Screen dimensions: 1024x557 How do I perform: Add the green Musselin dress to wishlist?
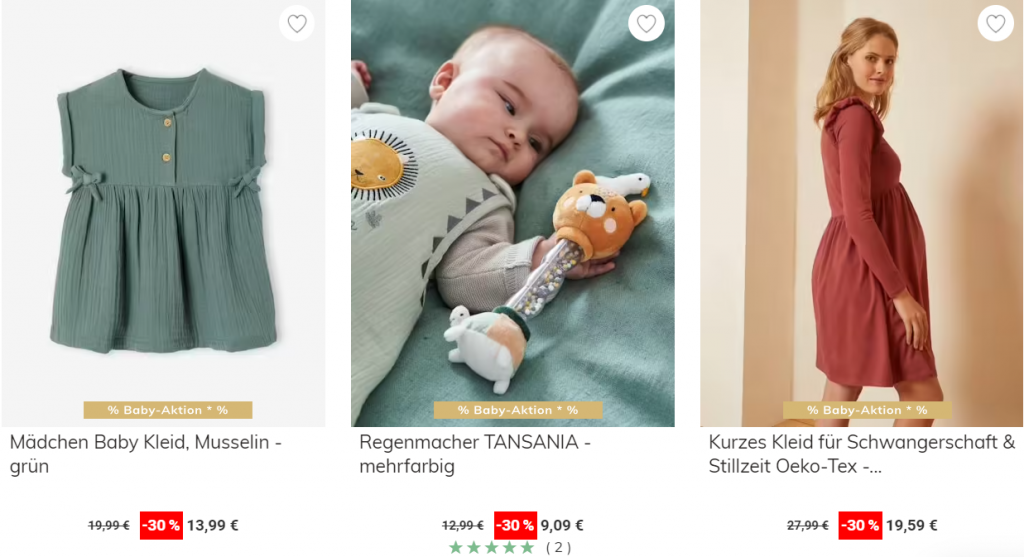296,23
